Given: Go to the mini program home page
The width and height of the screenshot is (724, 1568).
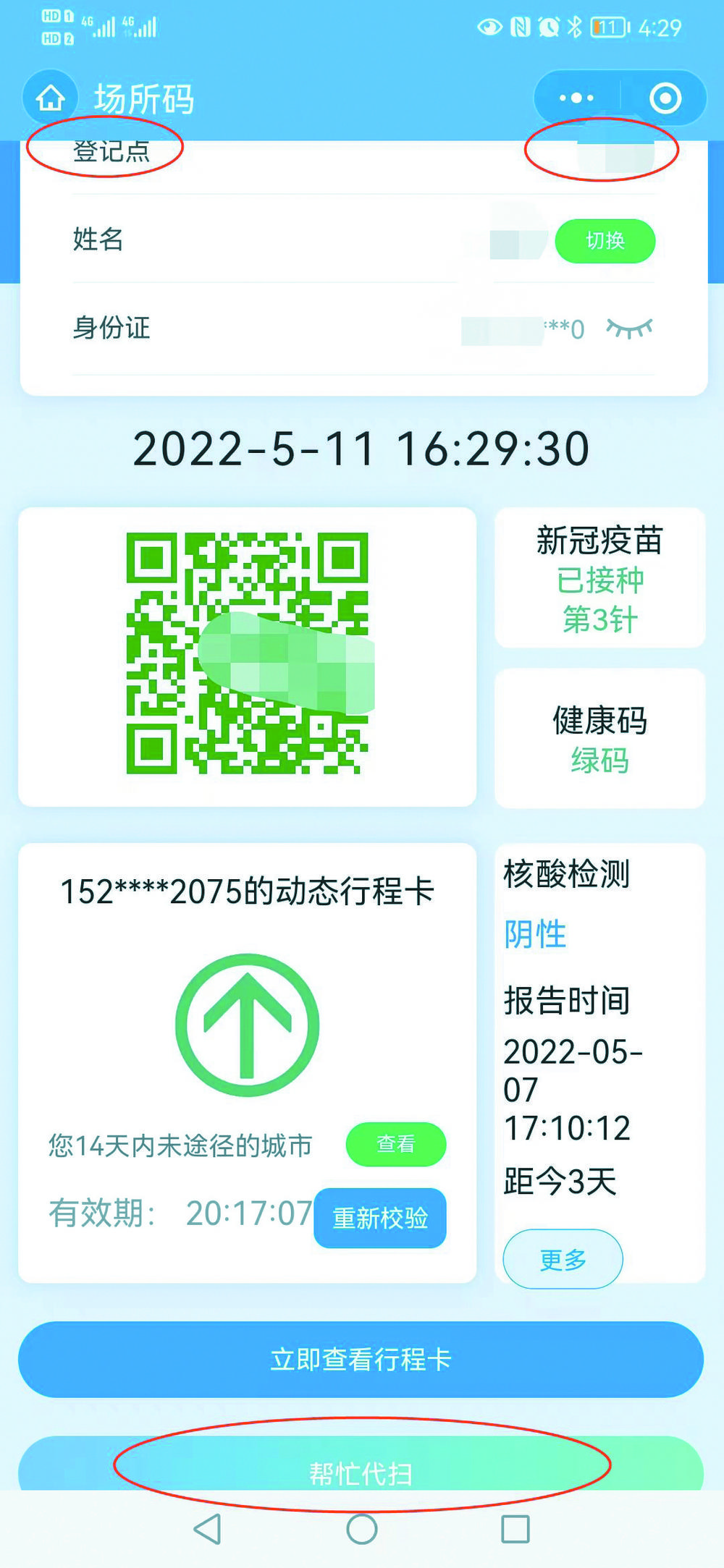Looking at the screenshot, I should click(x=50, y=98).
